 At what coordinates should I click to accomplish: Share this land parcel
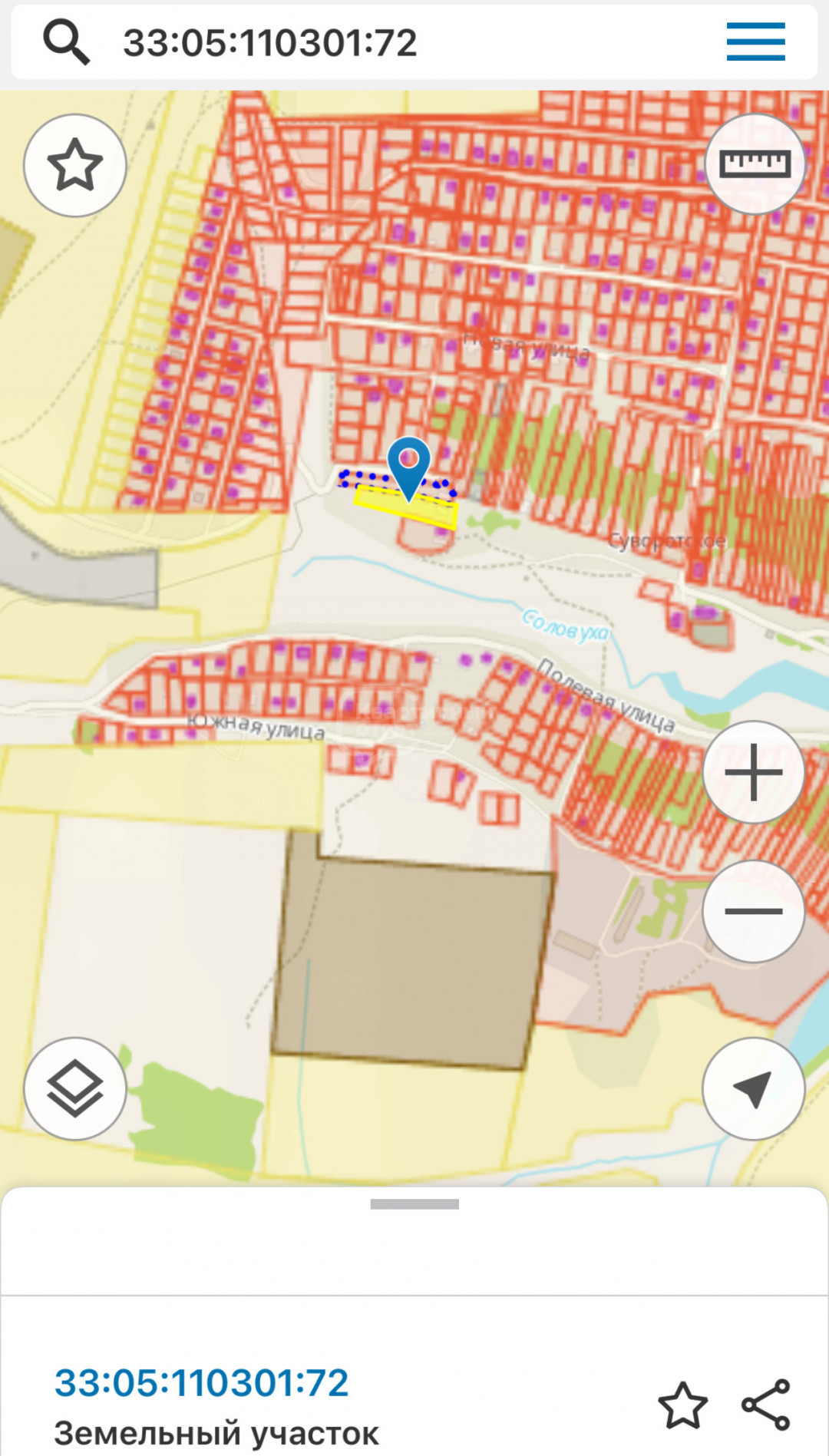[766, 1405]
